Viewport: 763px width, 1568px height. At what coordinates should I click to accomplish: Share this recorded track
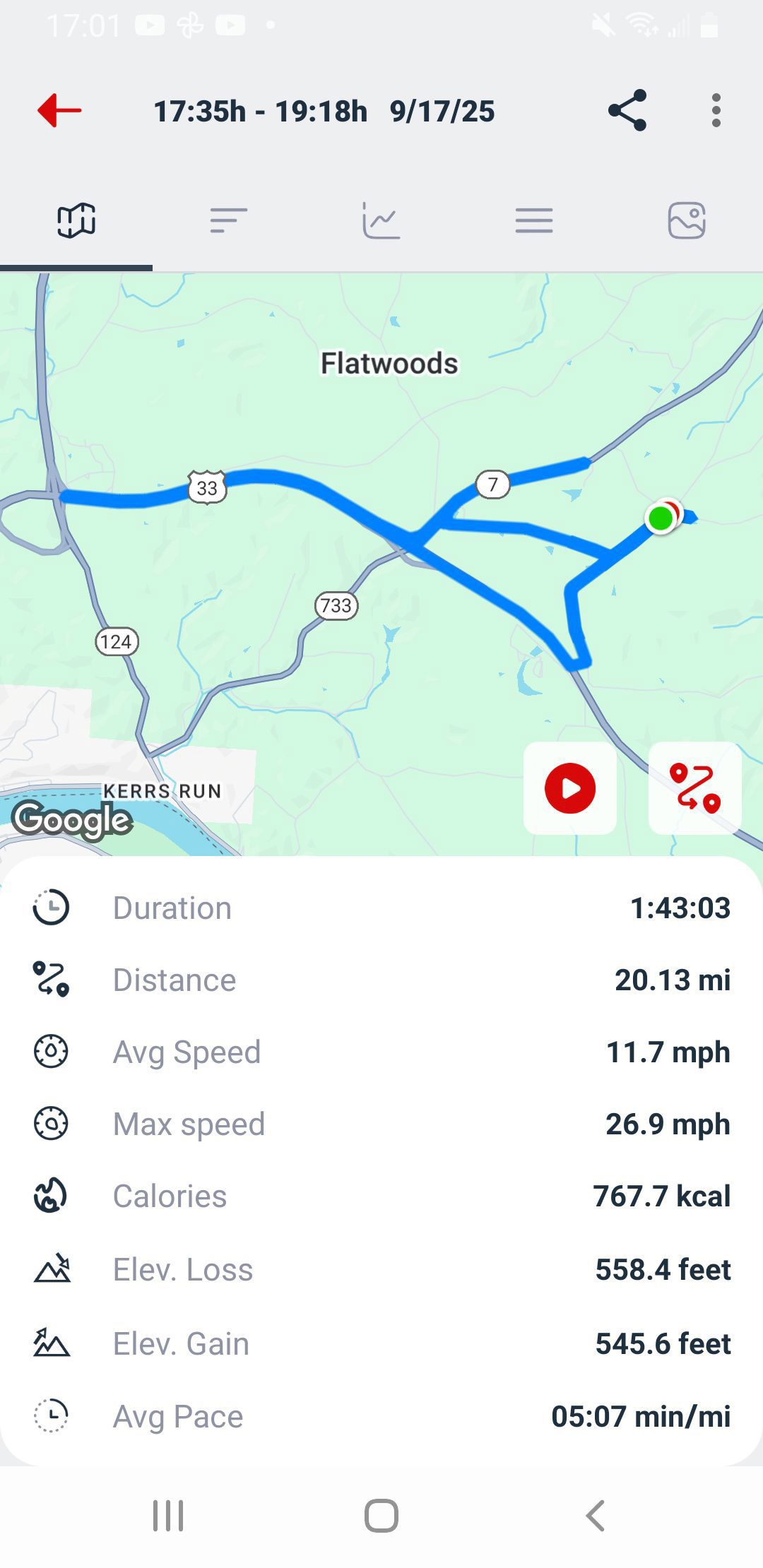coord(627,110)
